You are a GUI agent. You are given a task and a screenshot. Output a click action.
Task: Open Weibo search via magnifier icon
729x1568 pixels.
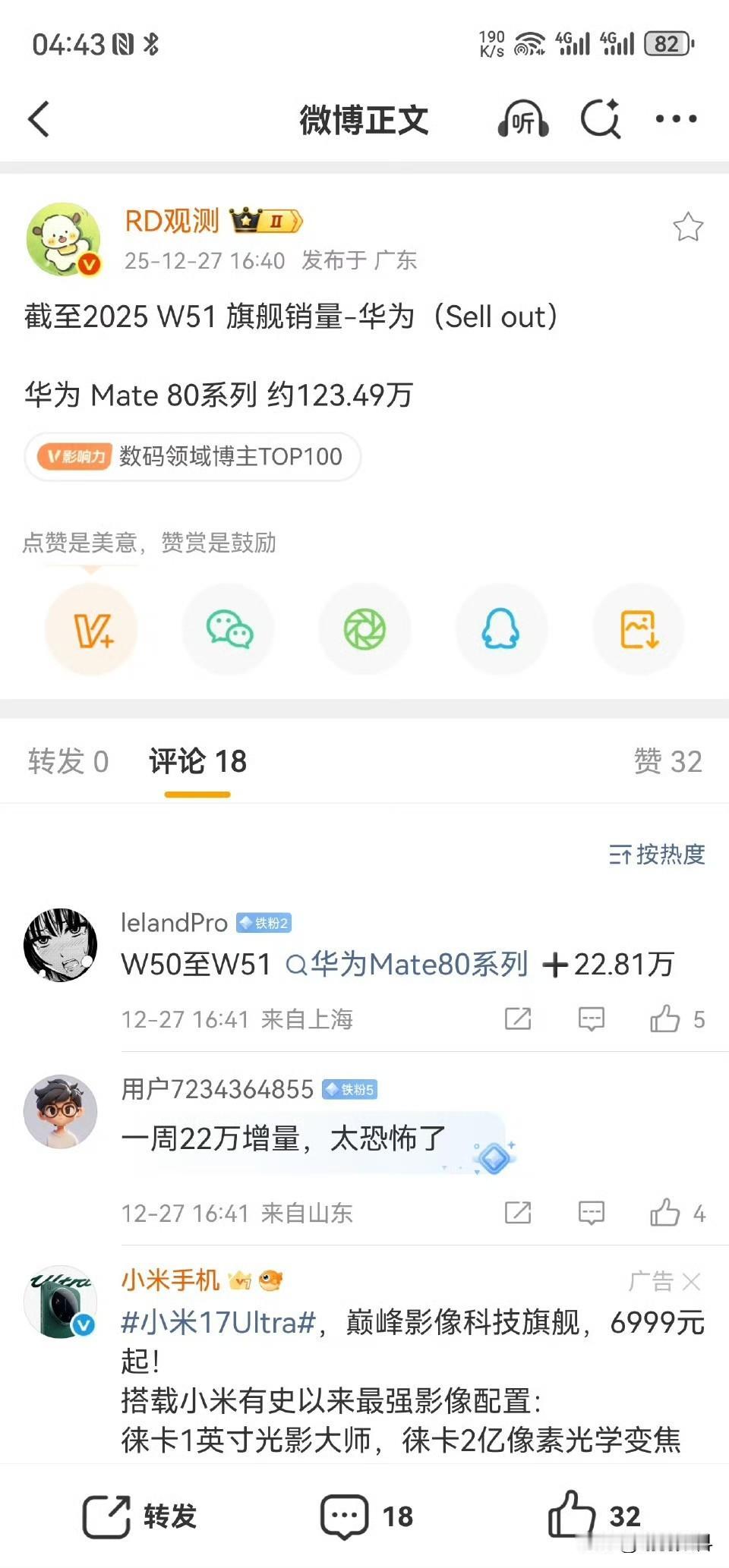600,119
